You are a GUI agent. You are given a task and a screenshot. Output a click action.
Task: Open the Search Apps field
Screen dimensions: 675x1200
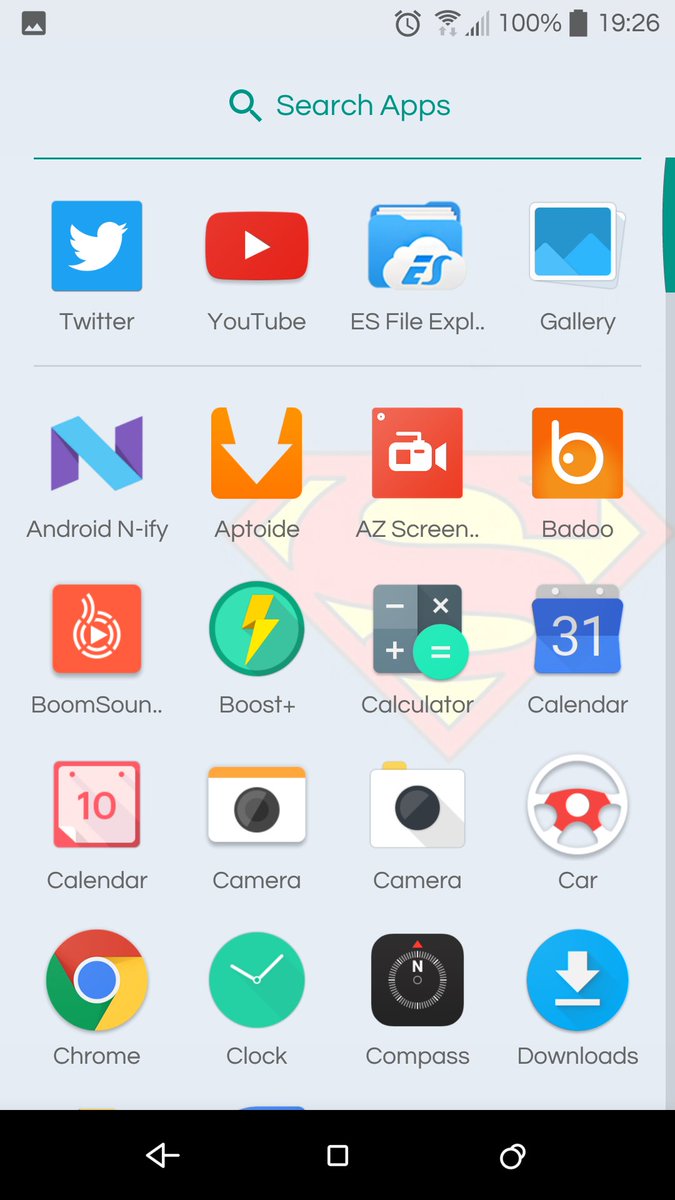pyautogui.click(x=338, y=105)
